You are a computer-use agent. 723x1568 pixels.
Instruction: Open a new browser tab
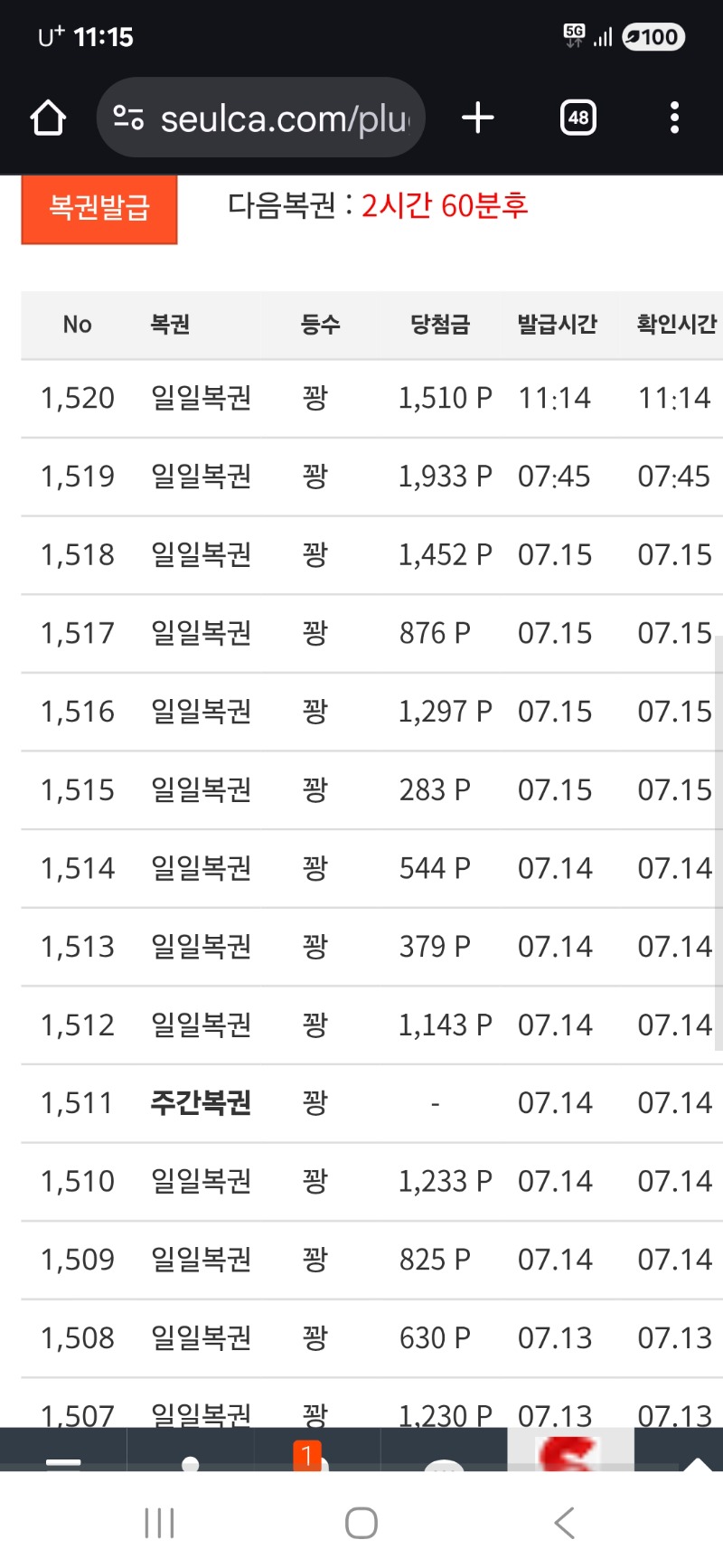coord(478,118)
